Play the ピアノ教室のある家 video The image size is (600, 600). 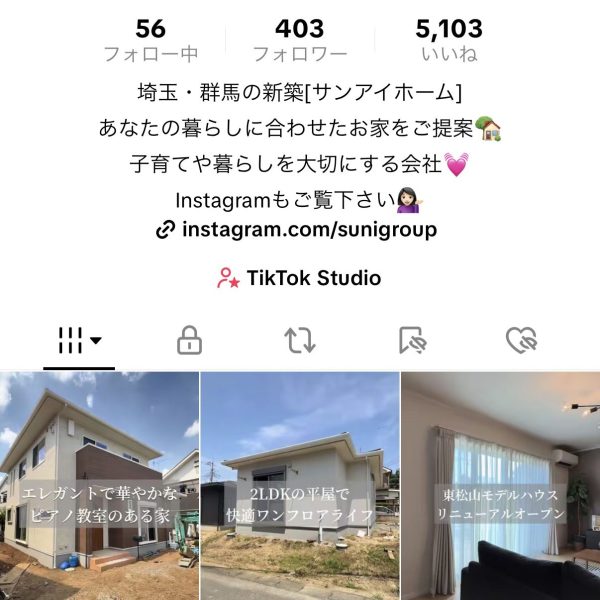[99, 485]
